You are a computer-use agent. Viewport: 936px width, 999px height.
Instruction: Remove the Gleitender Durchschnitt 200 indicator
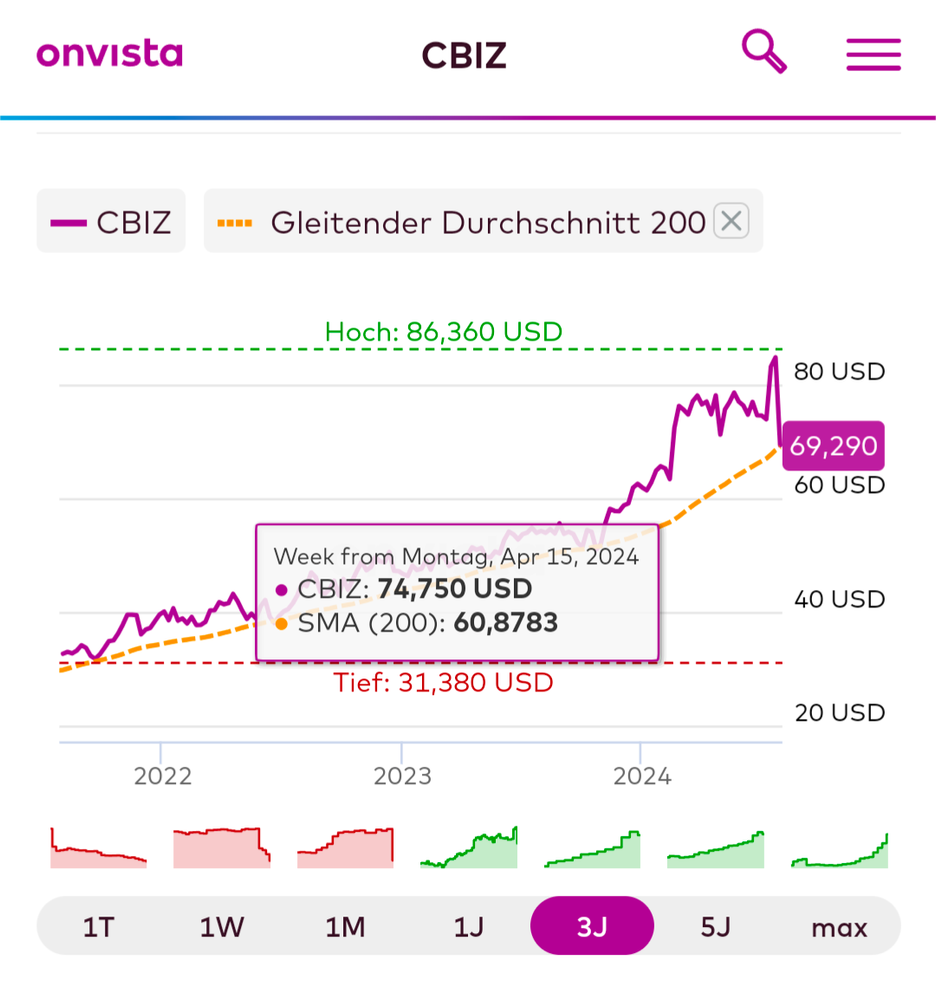point(731,221)
